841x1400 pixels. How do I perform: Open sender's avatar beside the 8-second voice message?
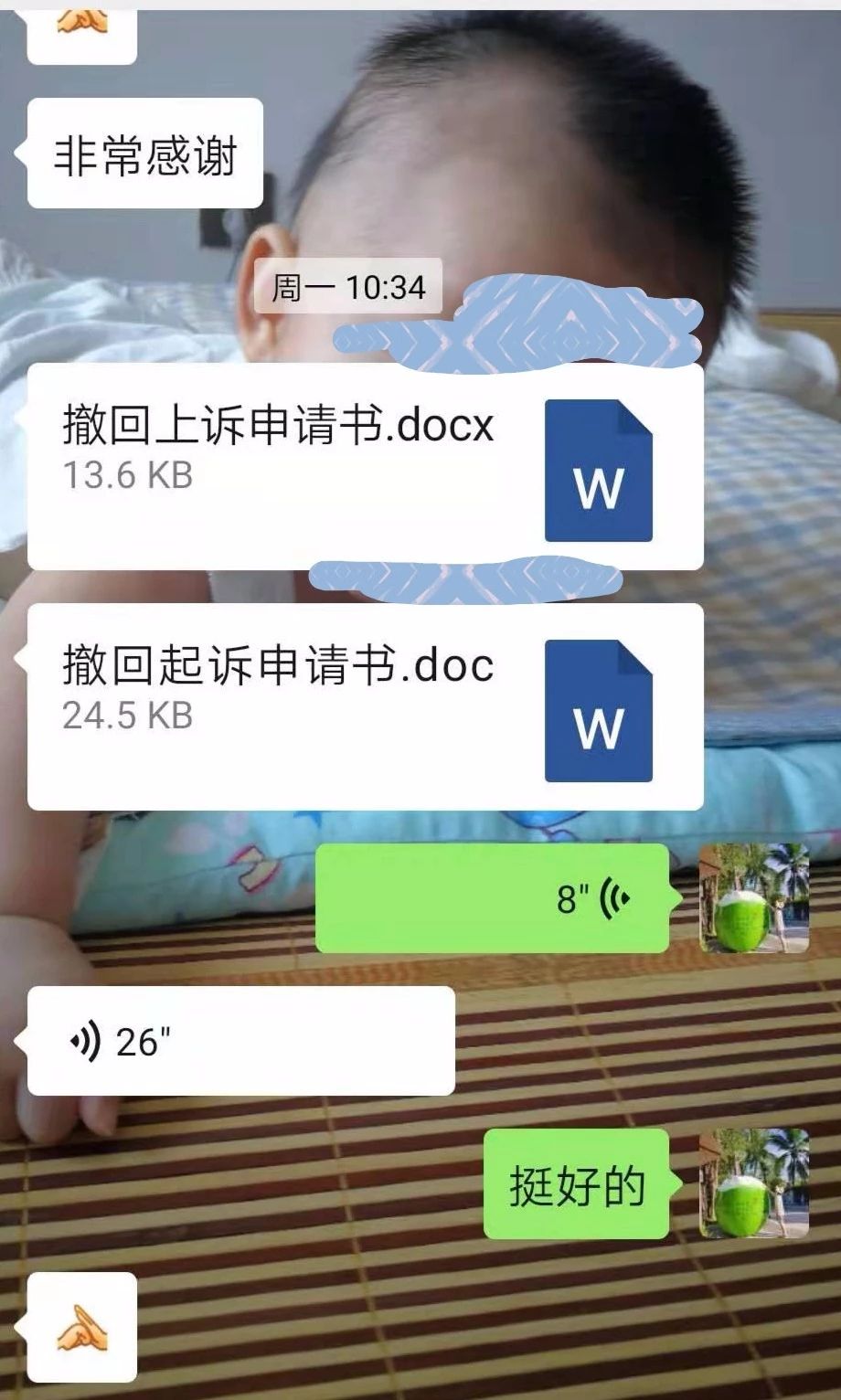(754, 898)
